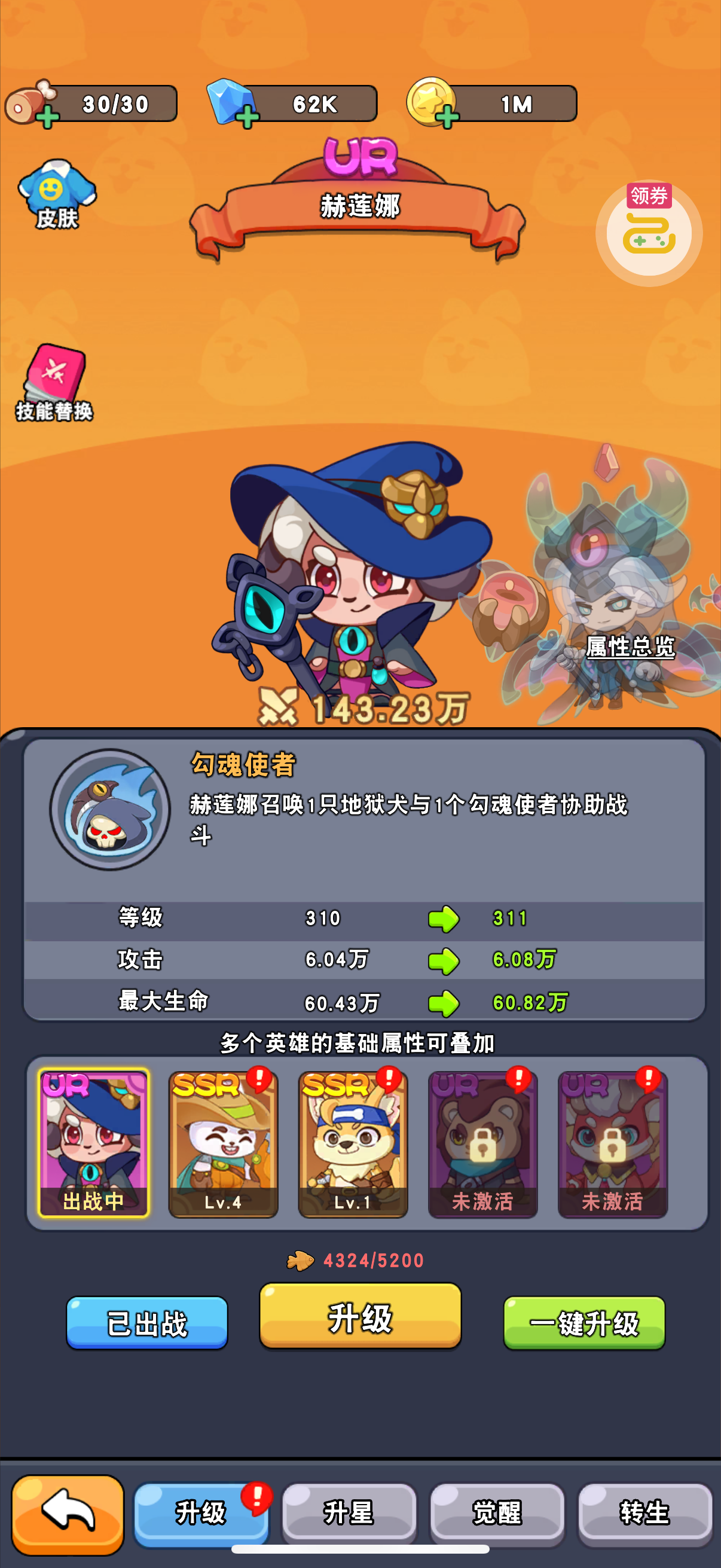View the 属性总览 attribute overview

coord(630,646)
